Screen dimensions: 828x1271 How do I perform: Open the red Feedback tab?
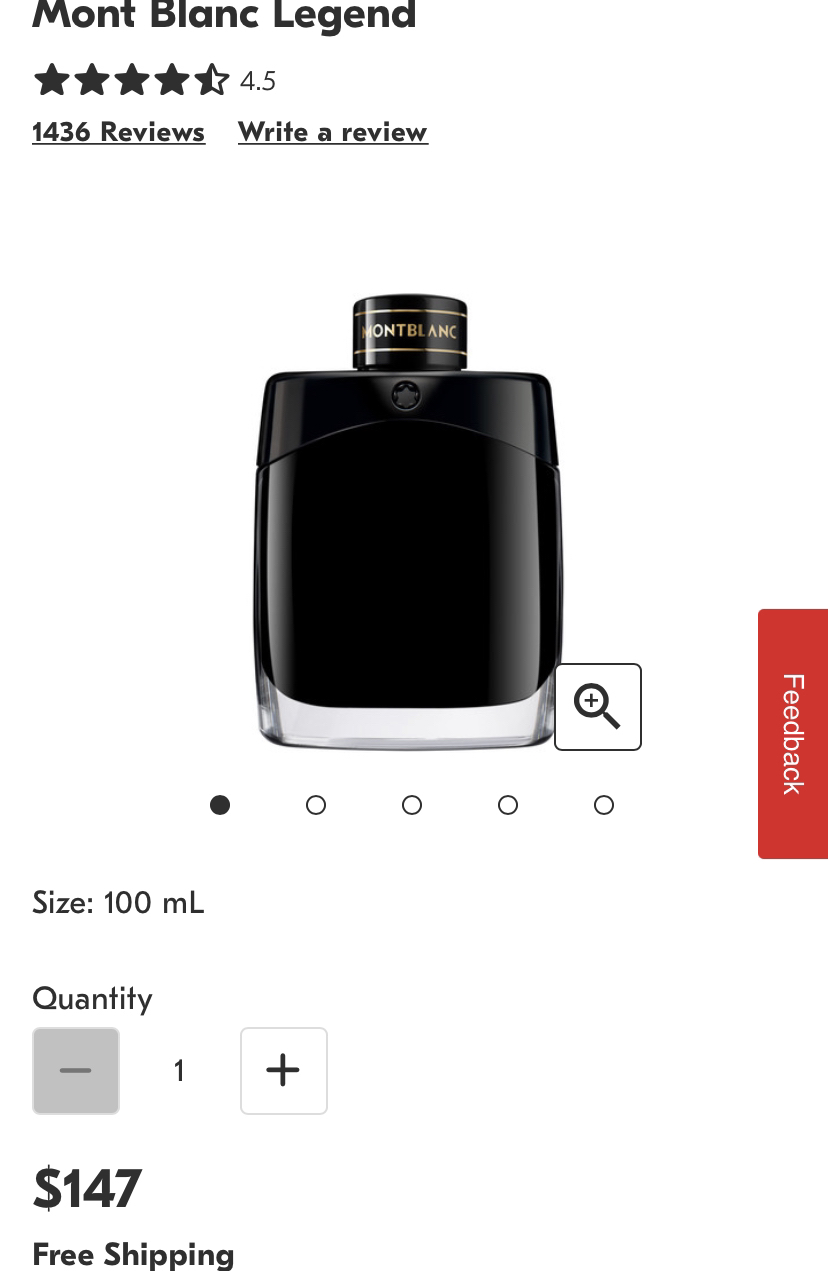(793, 734)
